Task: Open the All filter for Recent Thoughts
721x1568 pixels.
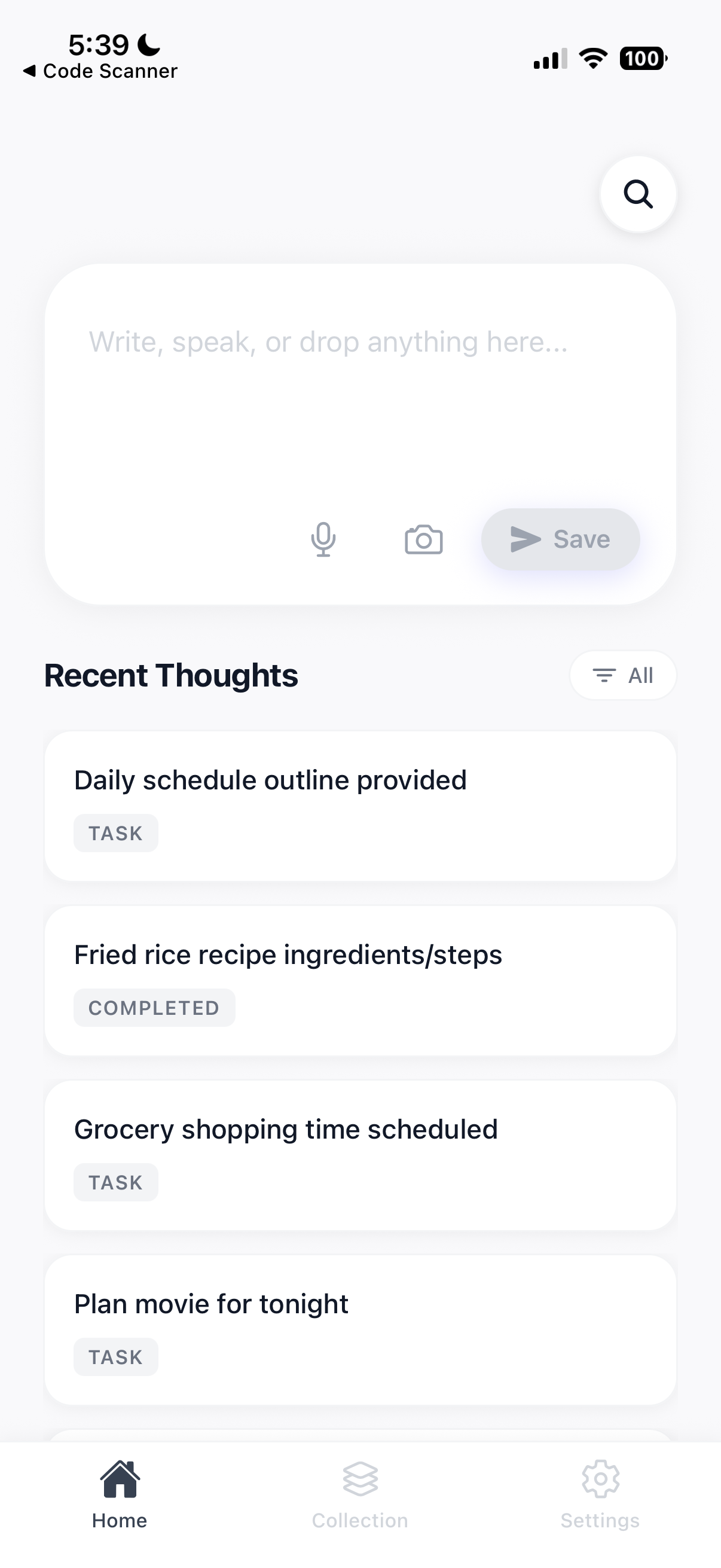Action: tap(623, 675)
